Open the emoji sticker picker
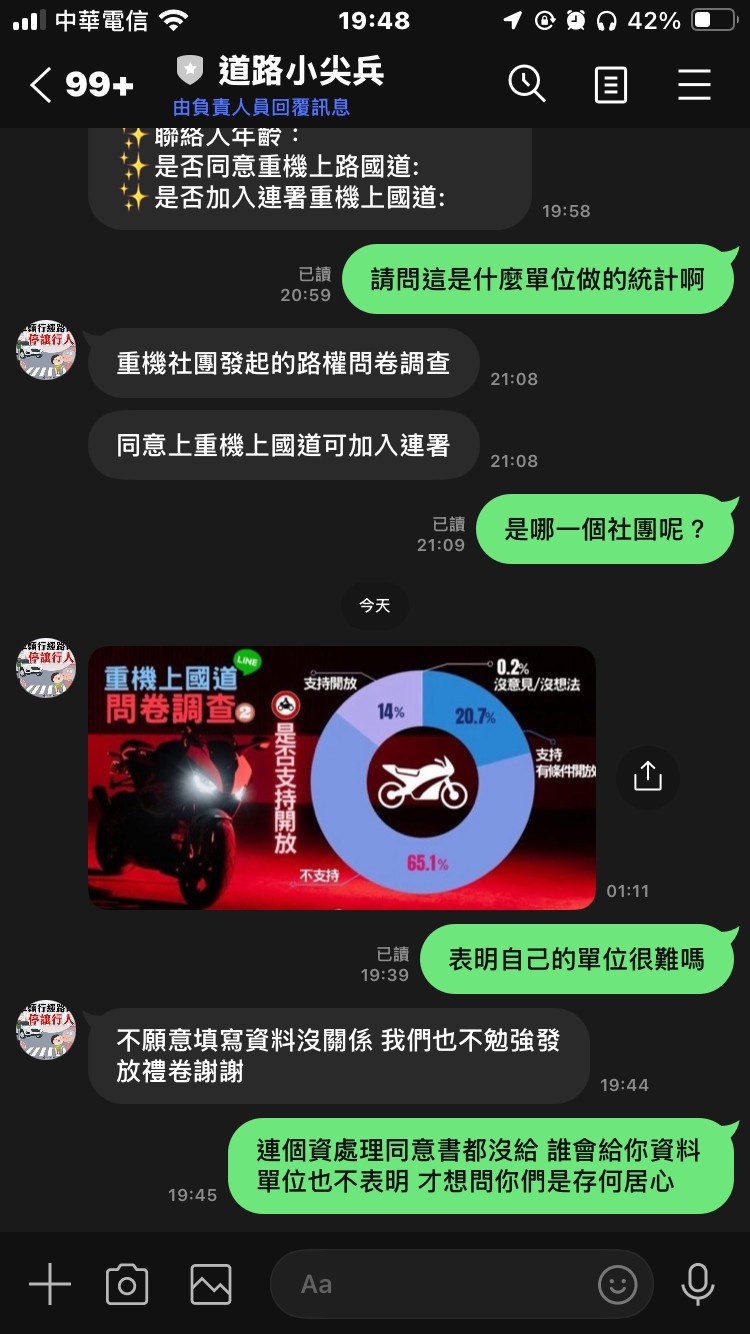750x1334 pixels. coord(617,1284)
